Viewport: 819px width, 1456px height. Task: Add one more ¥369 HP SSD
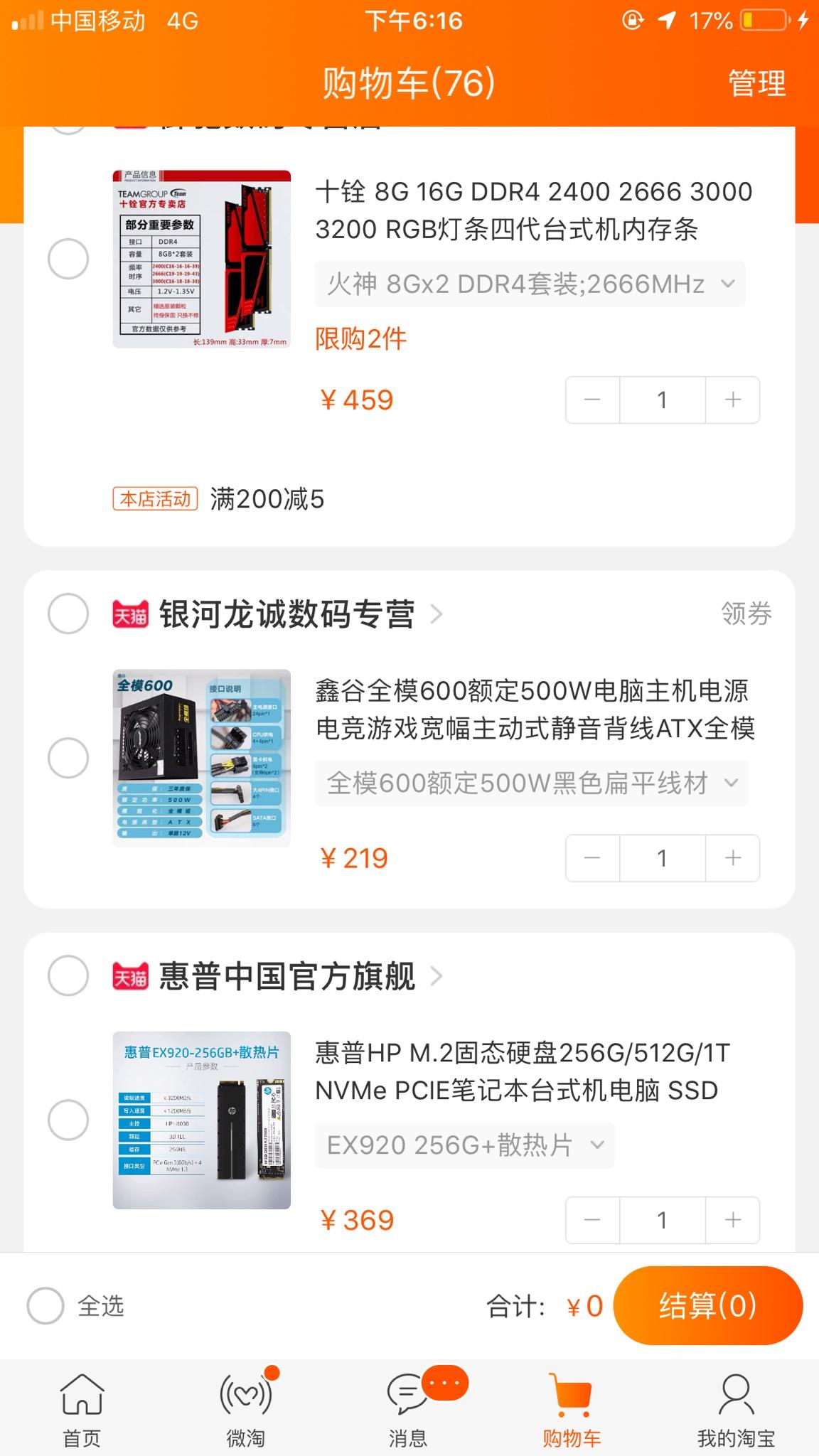coord(732,1220)
